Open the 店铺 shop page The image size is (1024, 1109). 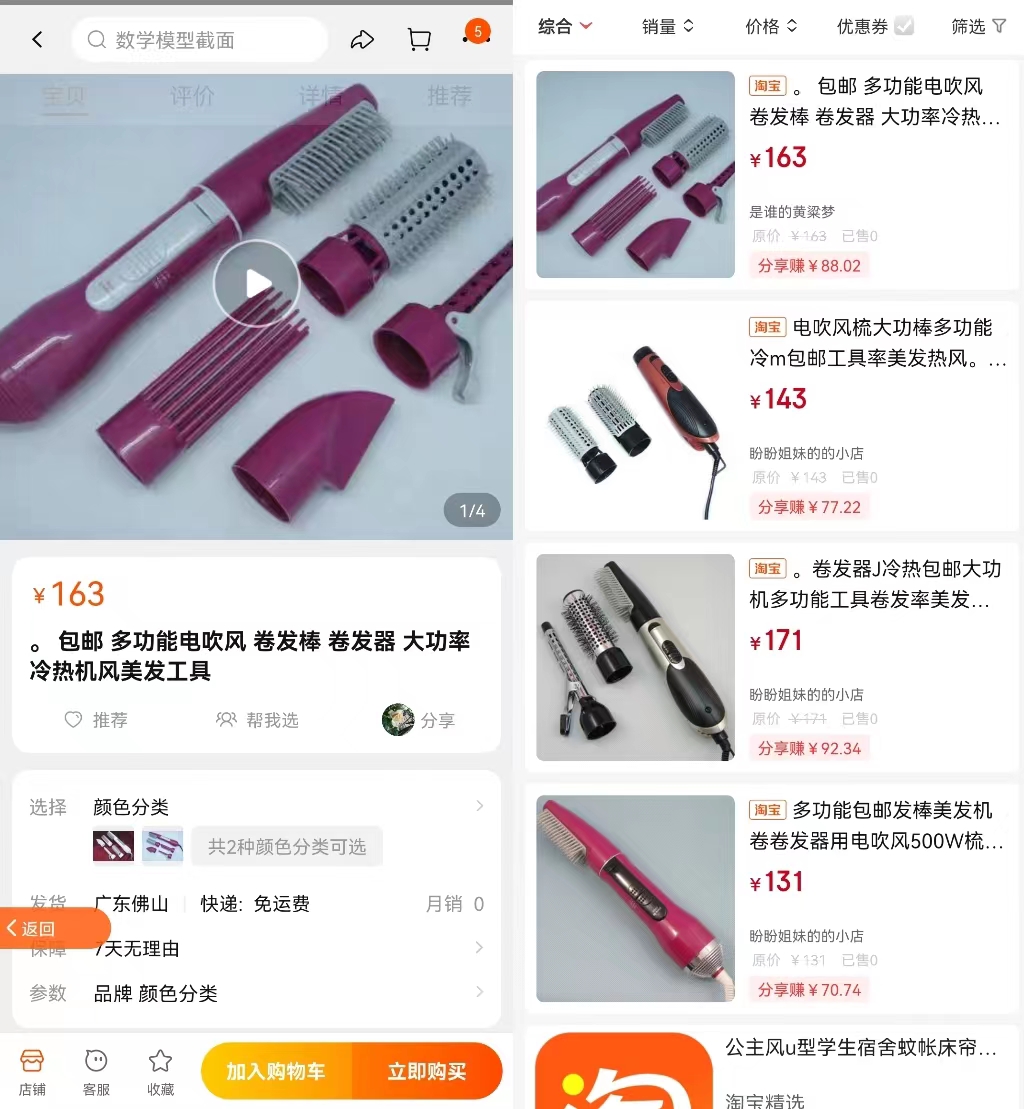(x=32, y=1071)
